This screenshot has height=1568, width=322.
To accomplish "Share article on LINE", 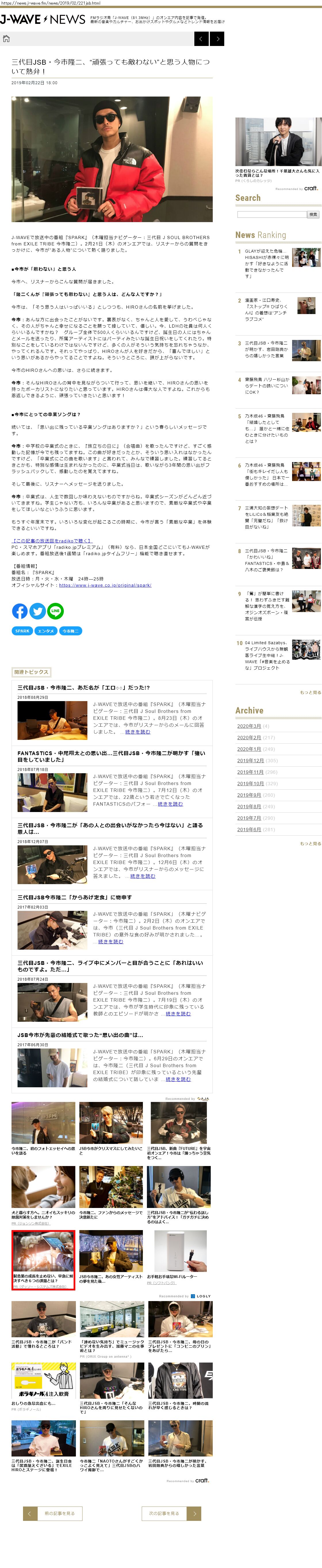I will click(x=55, y=611).
